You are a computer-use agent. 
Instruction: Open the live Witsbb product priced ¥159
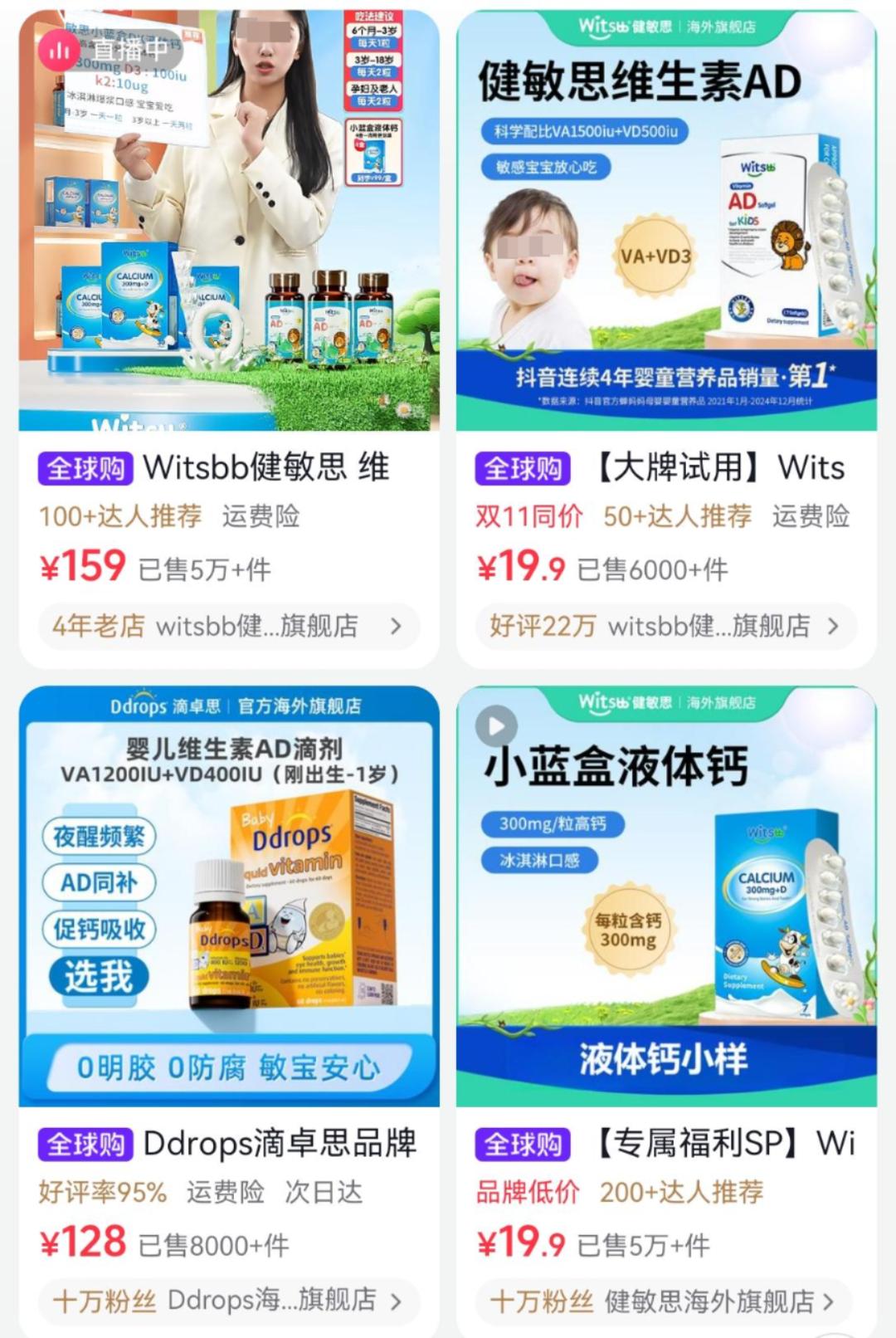coord(229,221)
